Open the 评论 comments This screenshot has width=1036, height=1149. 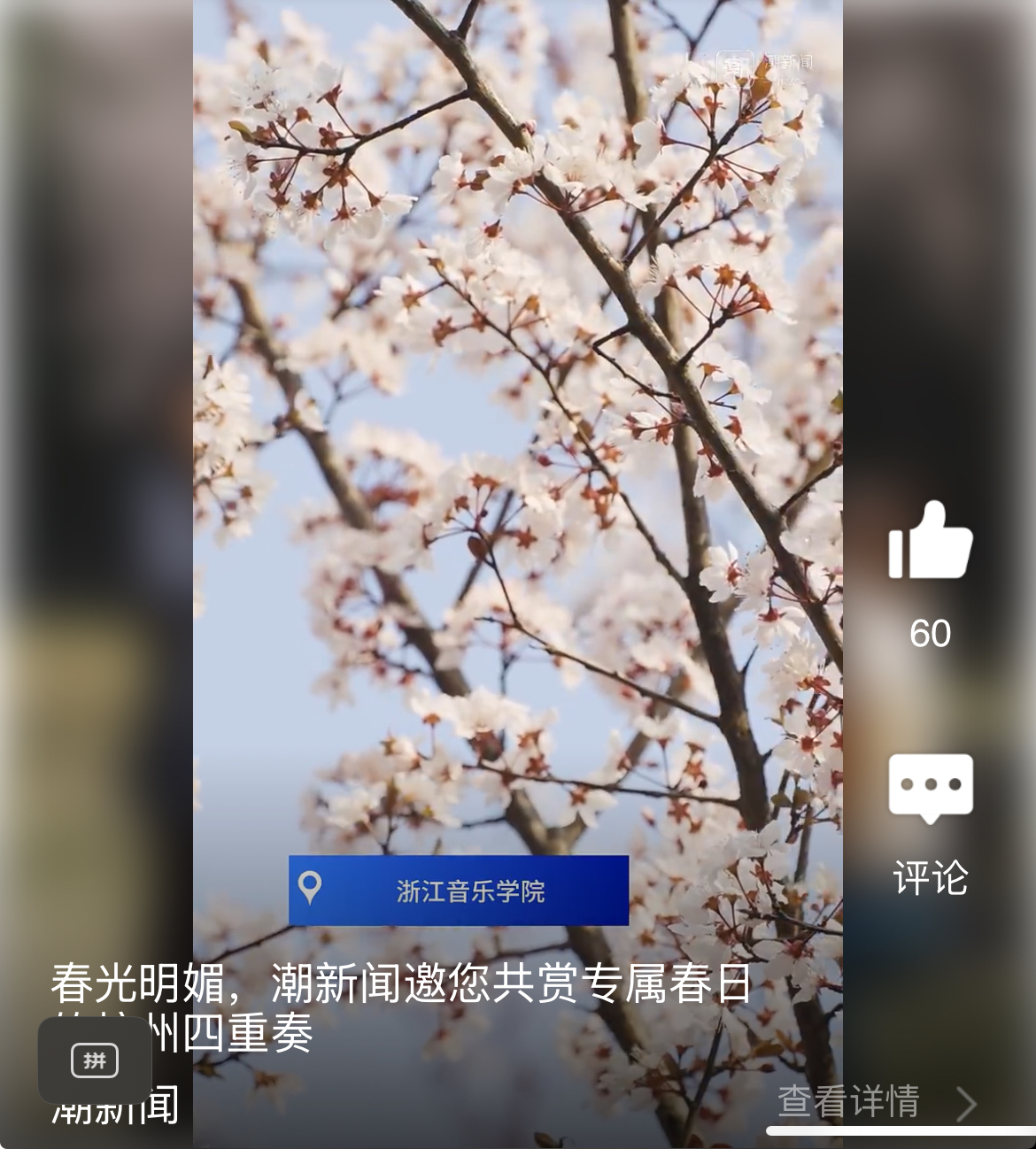pos(930,788)
